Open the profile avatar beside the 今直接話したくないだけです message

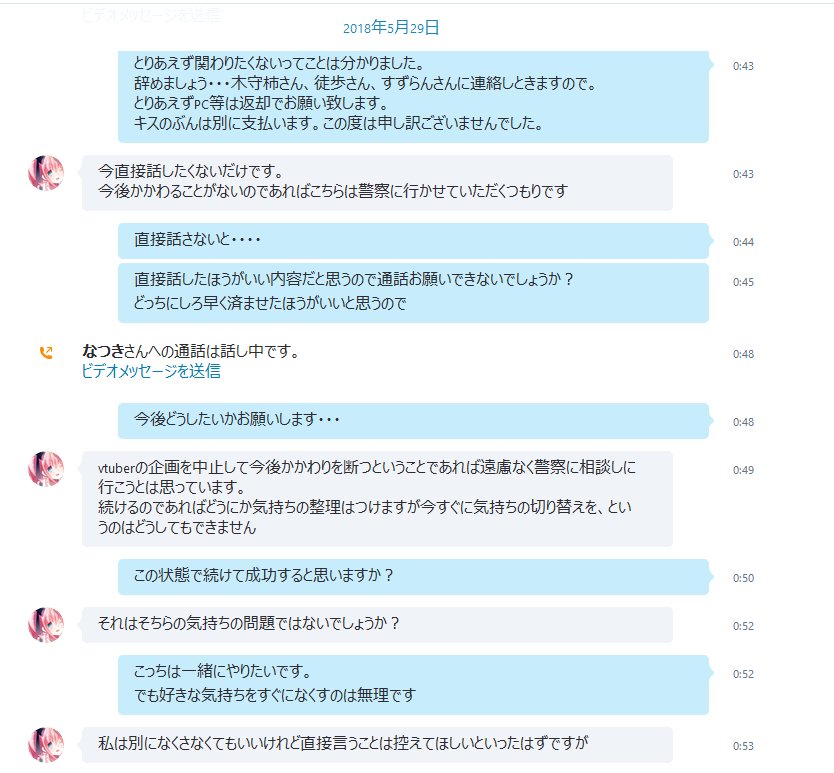pos(46,173)
